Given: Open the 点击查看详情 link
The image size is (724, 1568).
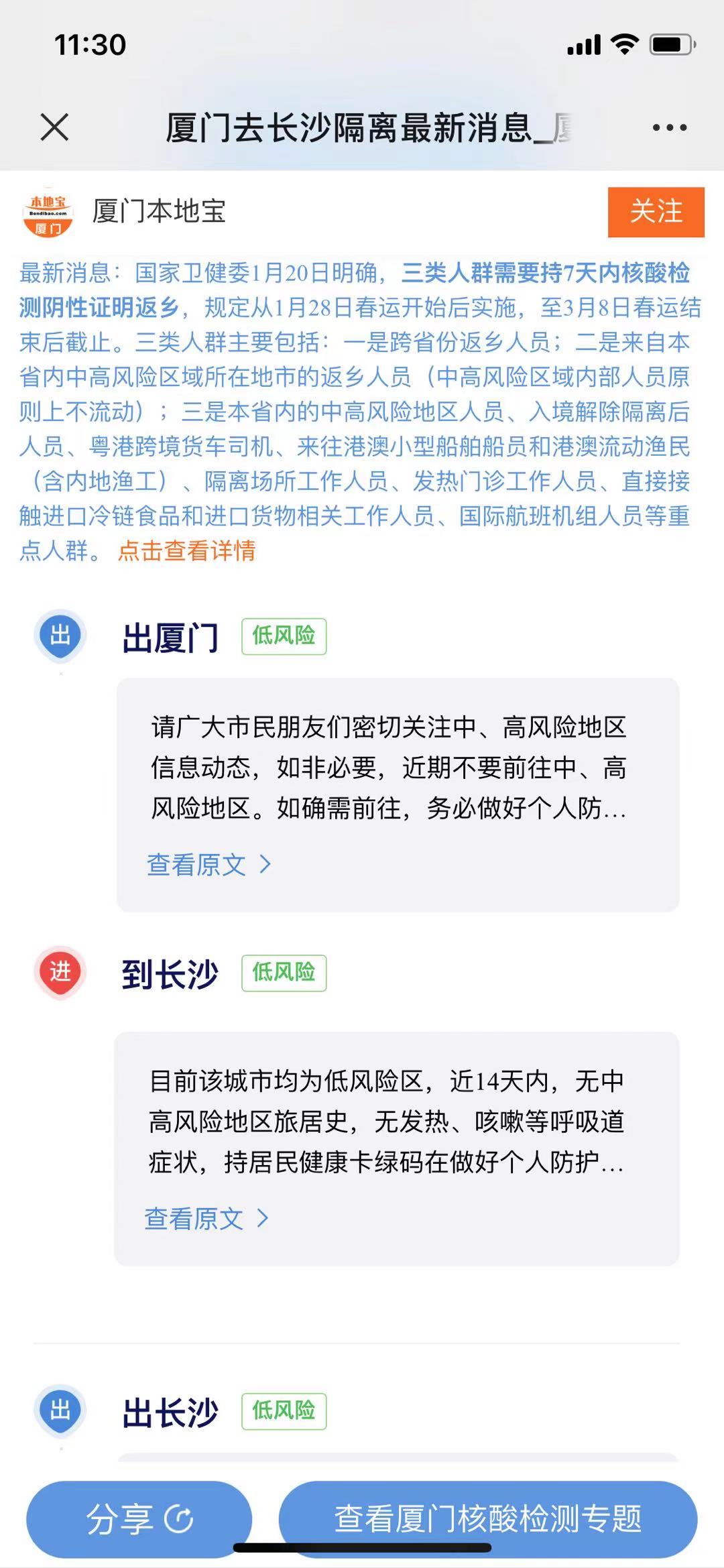Looking at the screenshot, I should coord(186,551).
